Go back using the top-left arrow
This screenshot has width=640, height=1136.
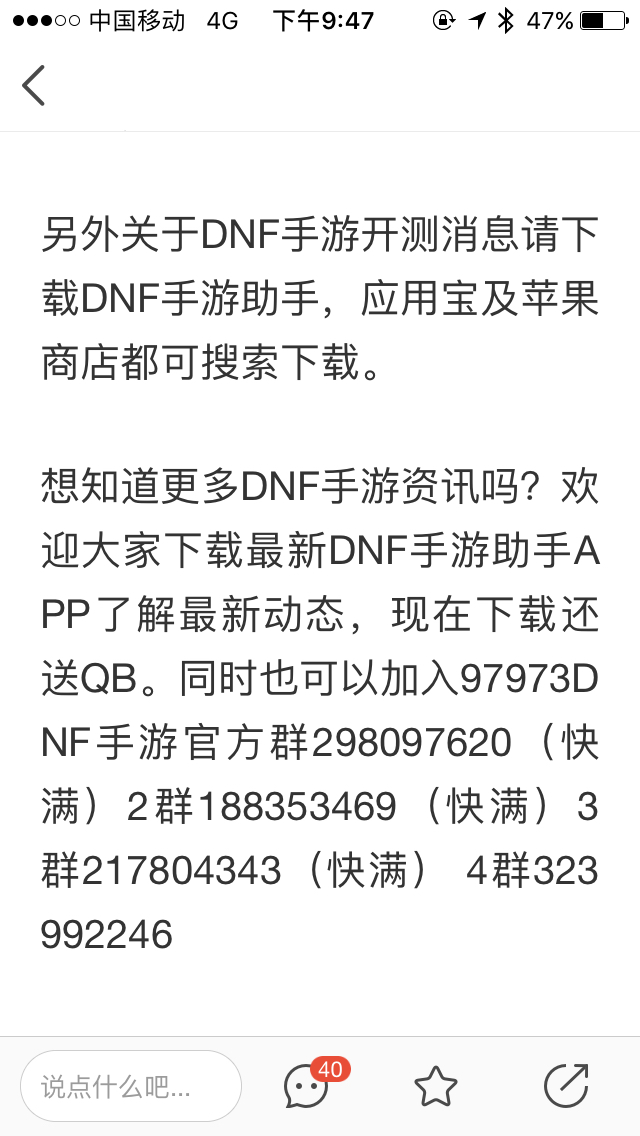[x=33, y=85]
